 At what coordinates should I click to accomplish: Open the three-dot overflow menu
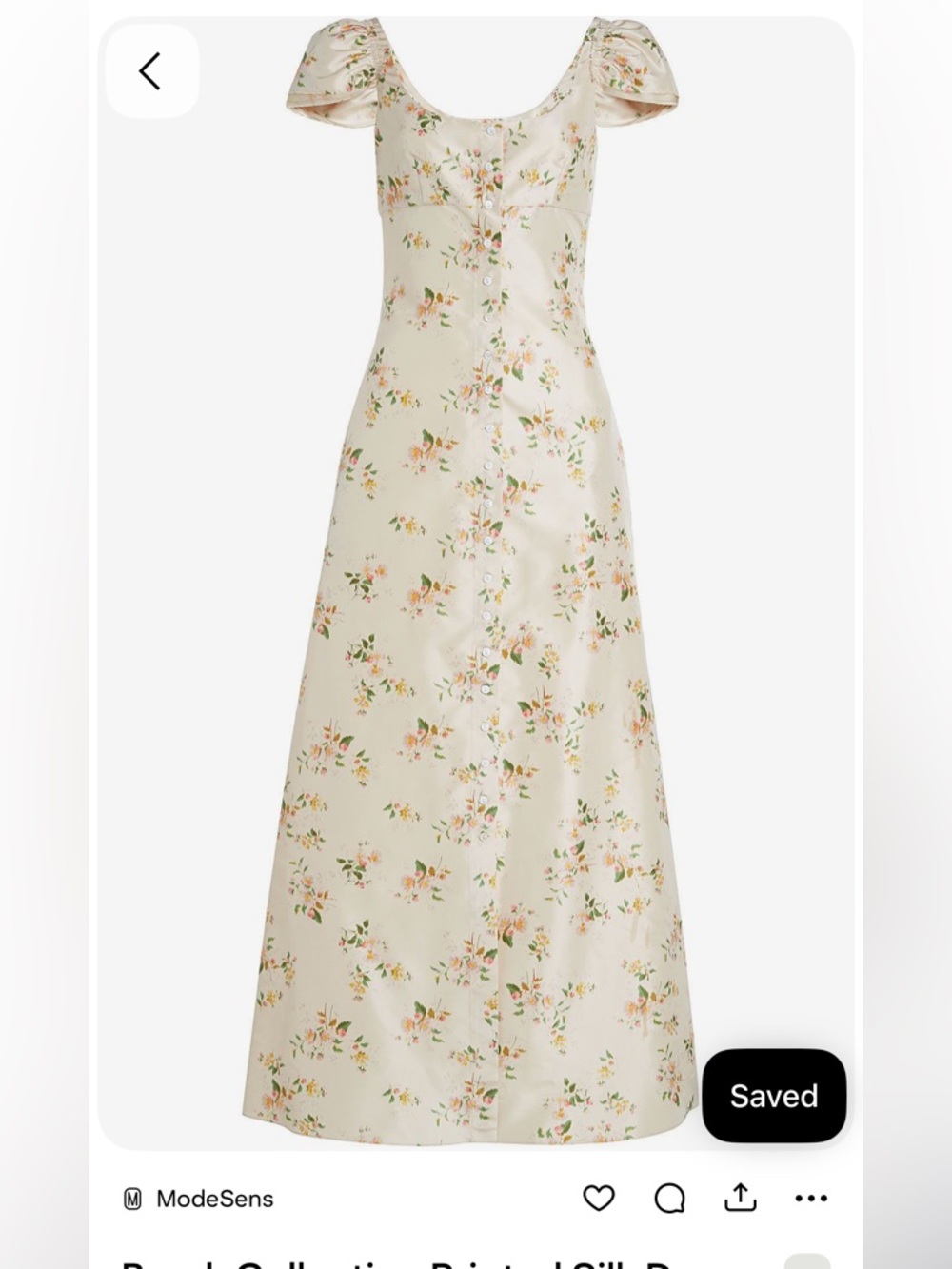coord(811,1198)
